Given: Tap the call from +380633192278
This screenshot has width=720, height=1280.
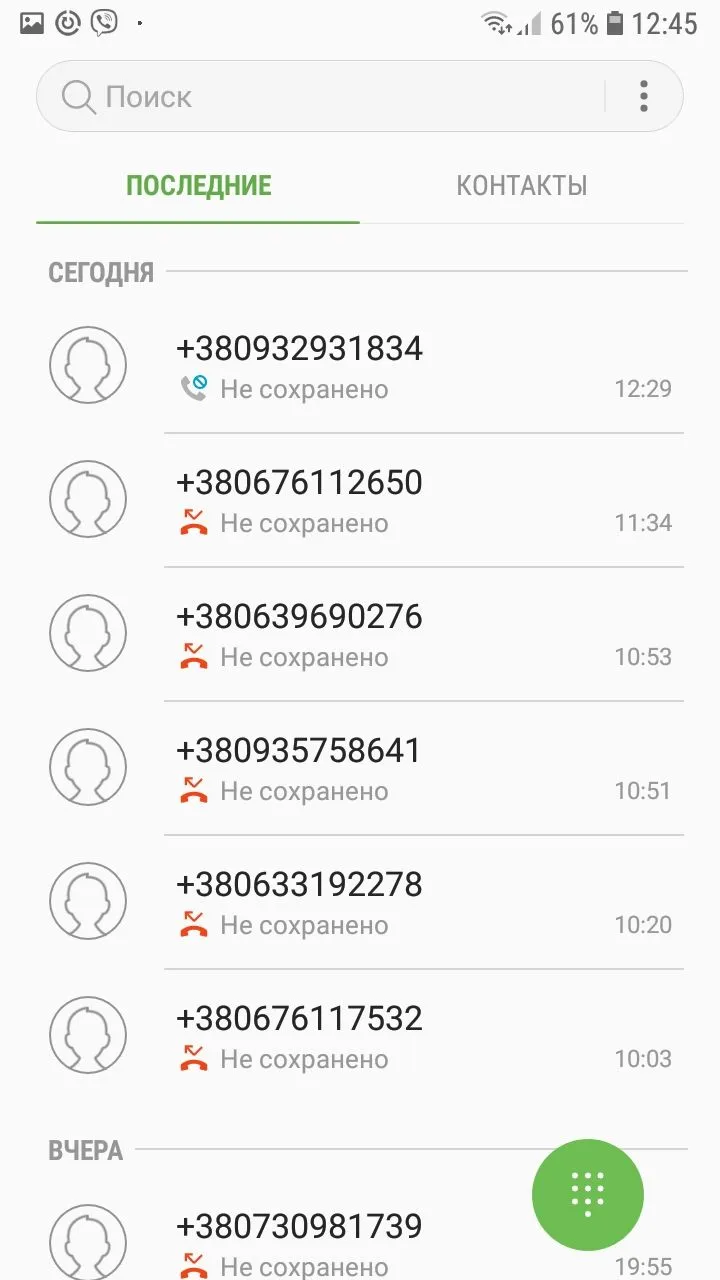Looking at the screenshot, I should pos(400,902).
